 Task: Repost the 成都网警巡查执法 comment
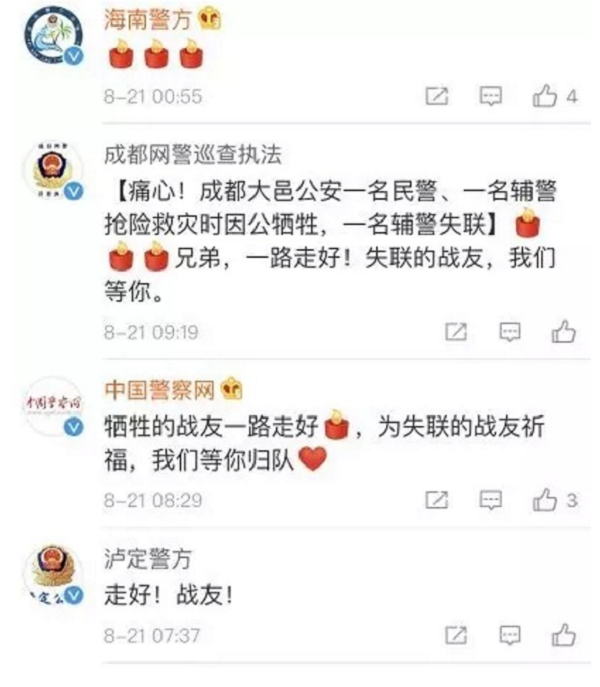[x=456, y=331]
